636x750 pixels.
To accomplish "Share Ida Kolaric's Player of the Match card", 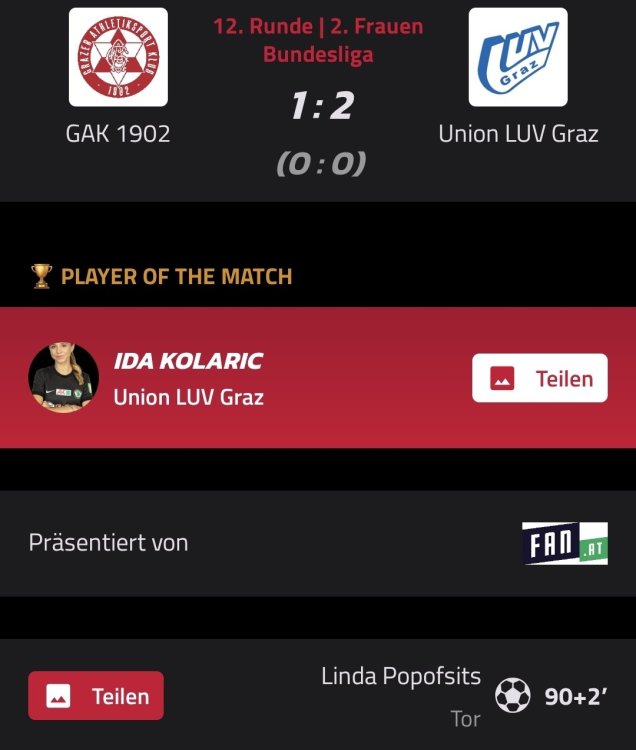I will (539, 378).
